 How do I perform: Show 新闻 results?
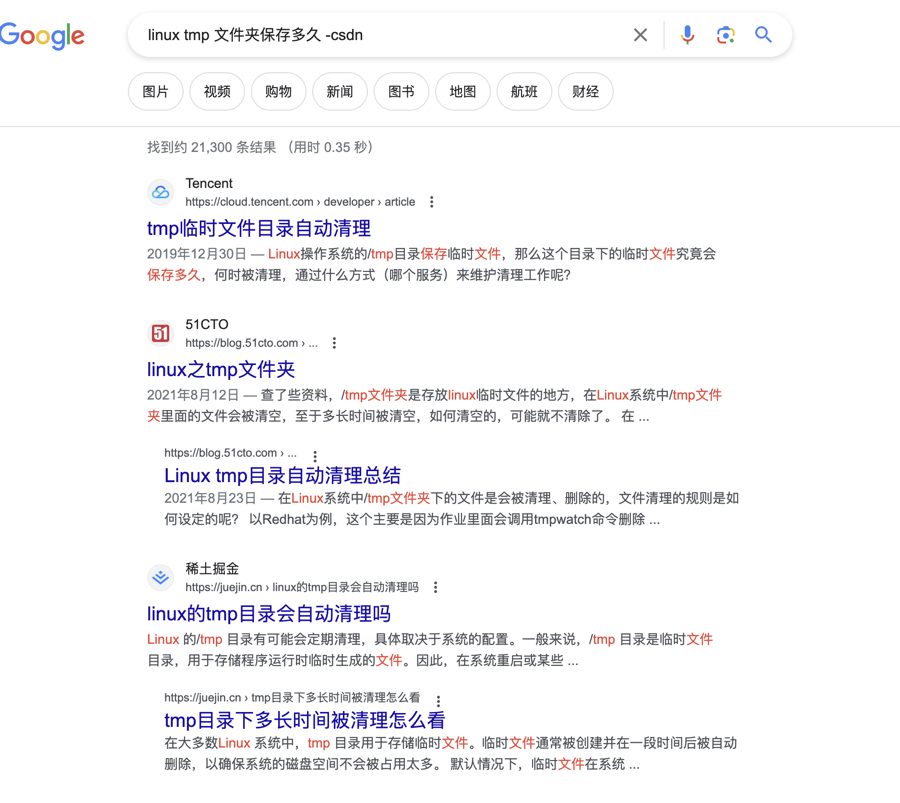tap(340, 92)
